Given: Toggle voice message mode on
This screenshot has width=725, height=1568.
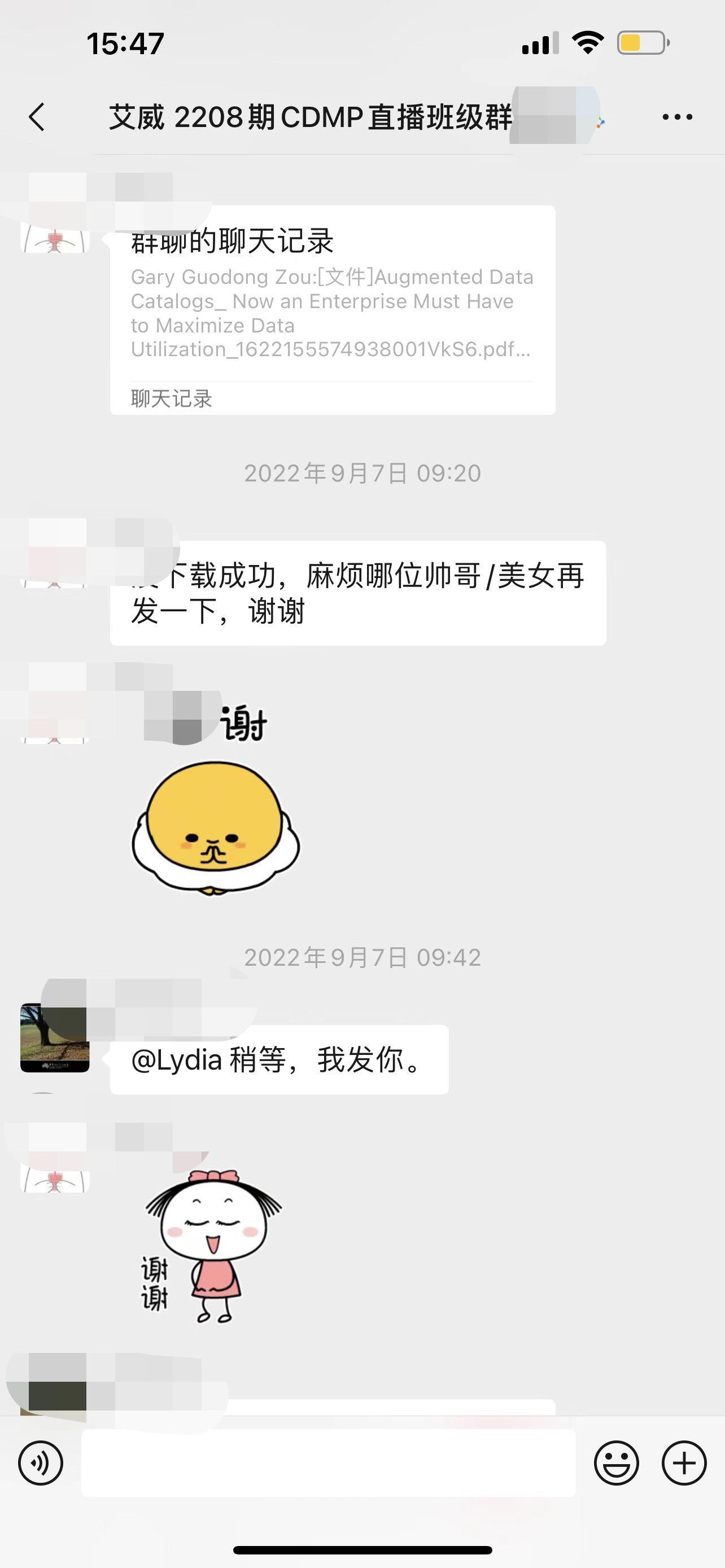Looking at the screenshot, I should pos(40,1464).
